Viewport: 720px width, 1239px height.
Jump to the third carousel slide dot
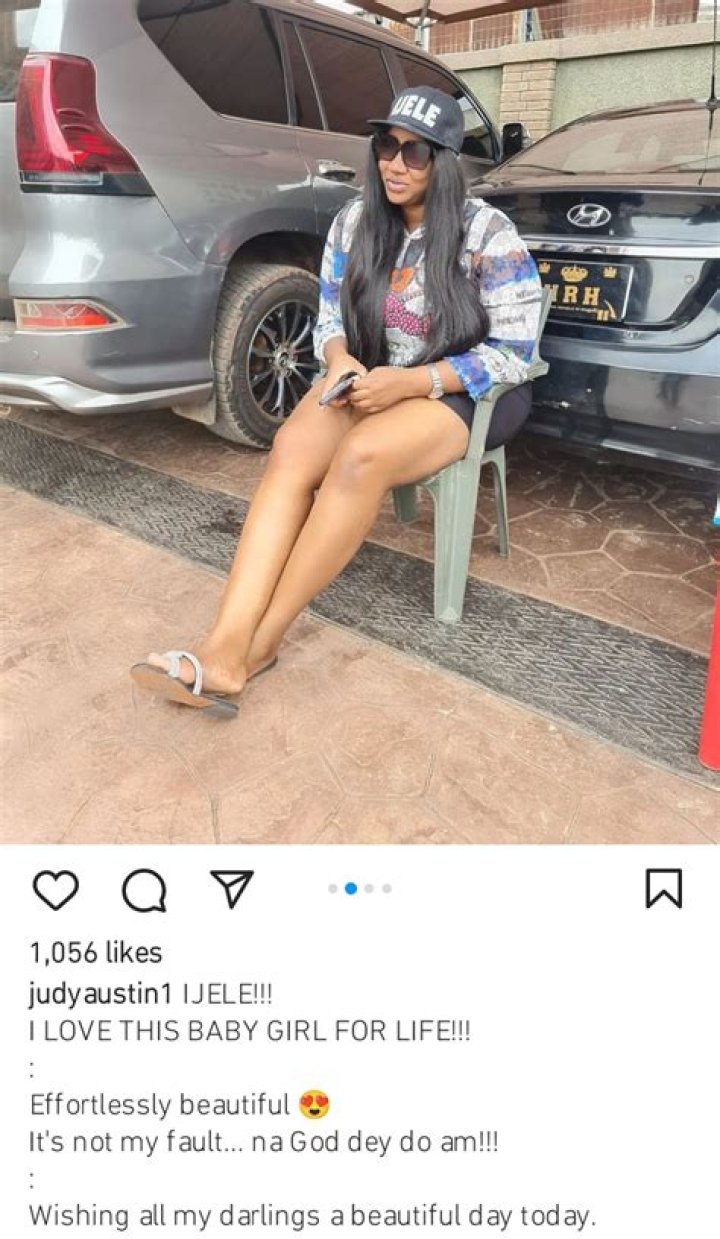[x=368, y=888]
